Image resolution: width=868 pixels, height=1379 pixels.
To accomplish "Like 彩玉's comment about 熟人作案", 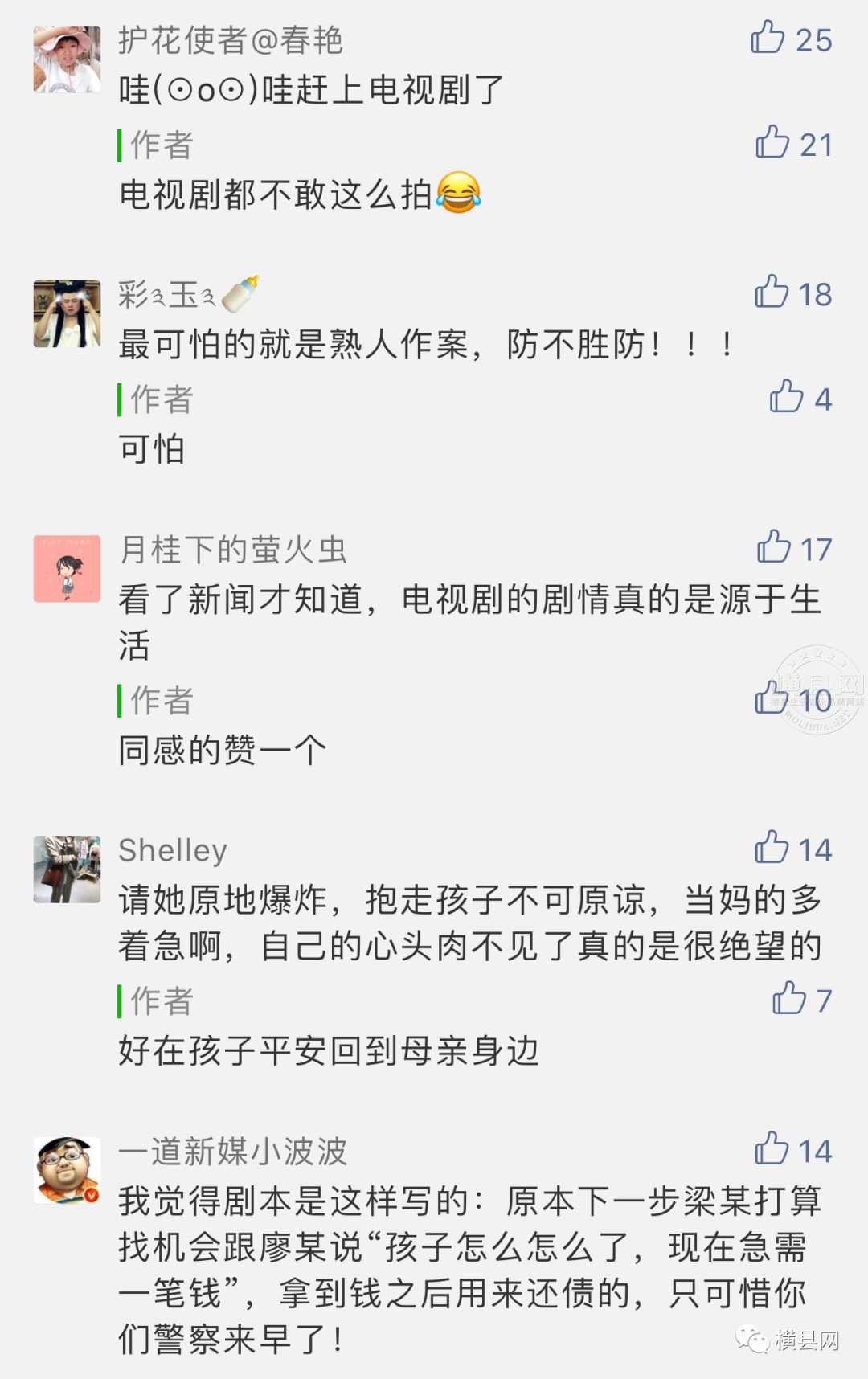I will [x=772, y=293].
